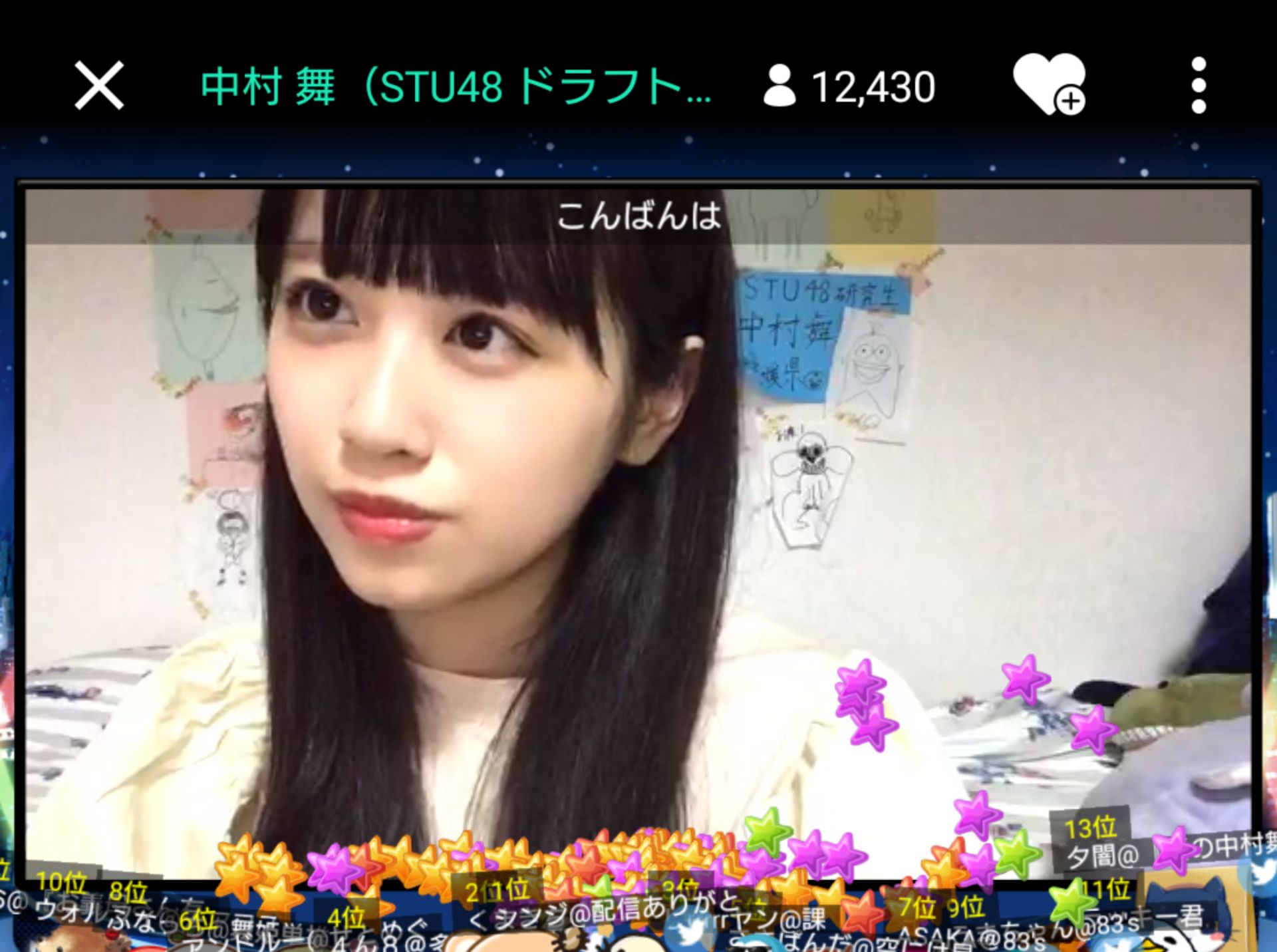Open the three-dot overflow menu
This screenshot has width=1277, height=952.
(x=1199, y=85)
